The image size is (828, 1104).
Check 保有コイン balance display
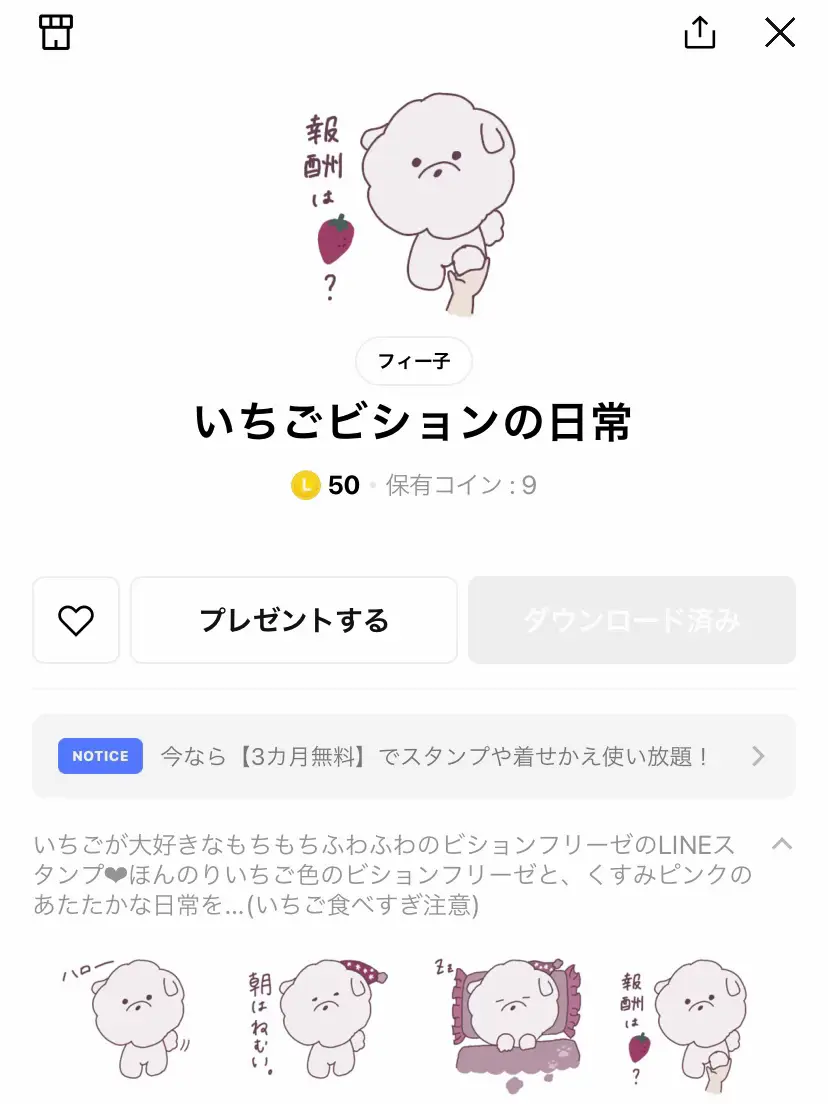pyautogui.click(x=457, y=485)
